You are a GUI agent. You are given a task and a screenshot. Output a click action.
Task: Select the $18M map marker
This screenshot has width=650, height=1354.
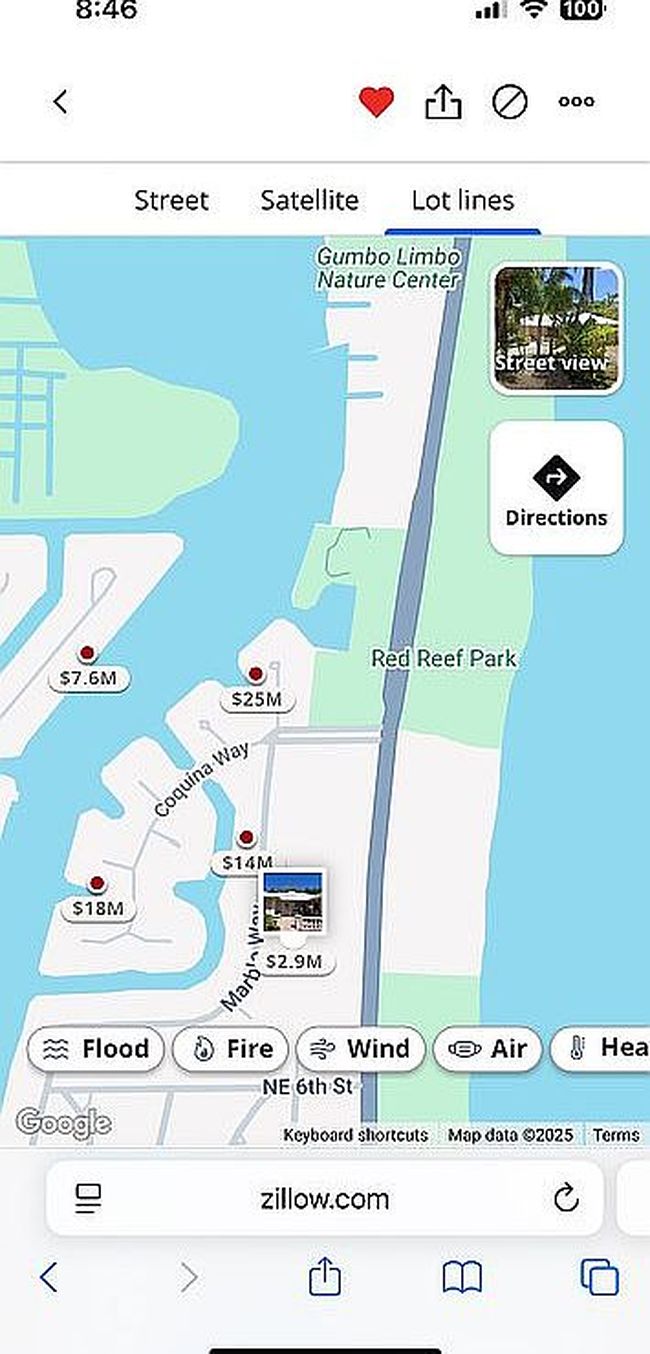click(x=97, y=907)
